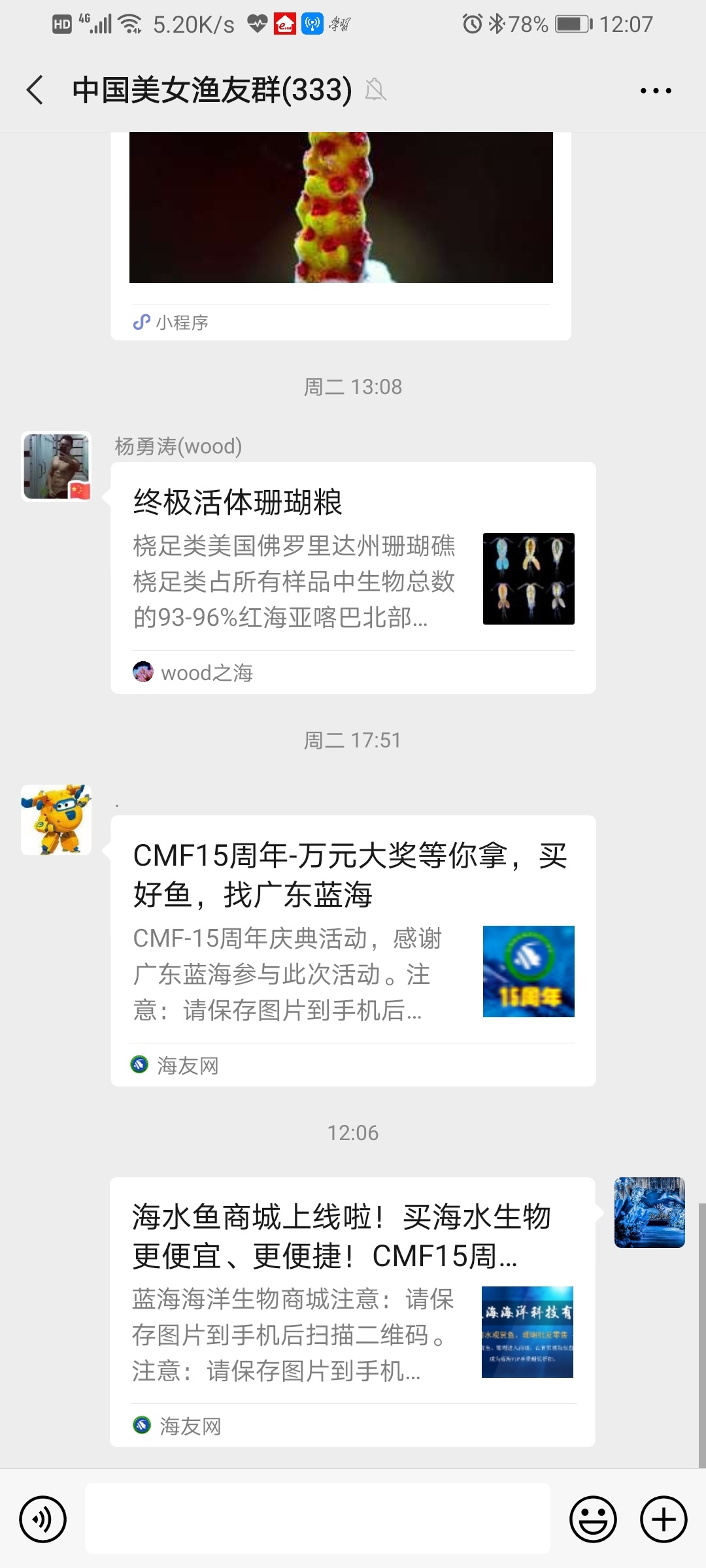Open the 终极活体珊瑚粮 article card

[x=353, y=578]
